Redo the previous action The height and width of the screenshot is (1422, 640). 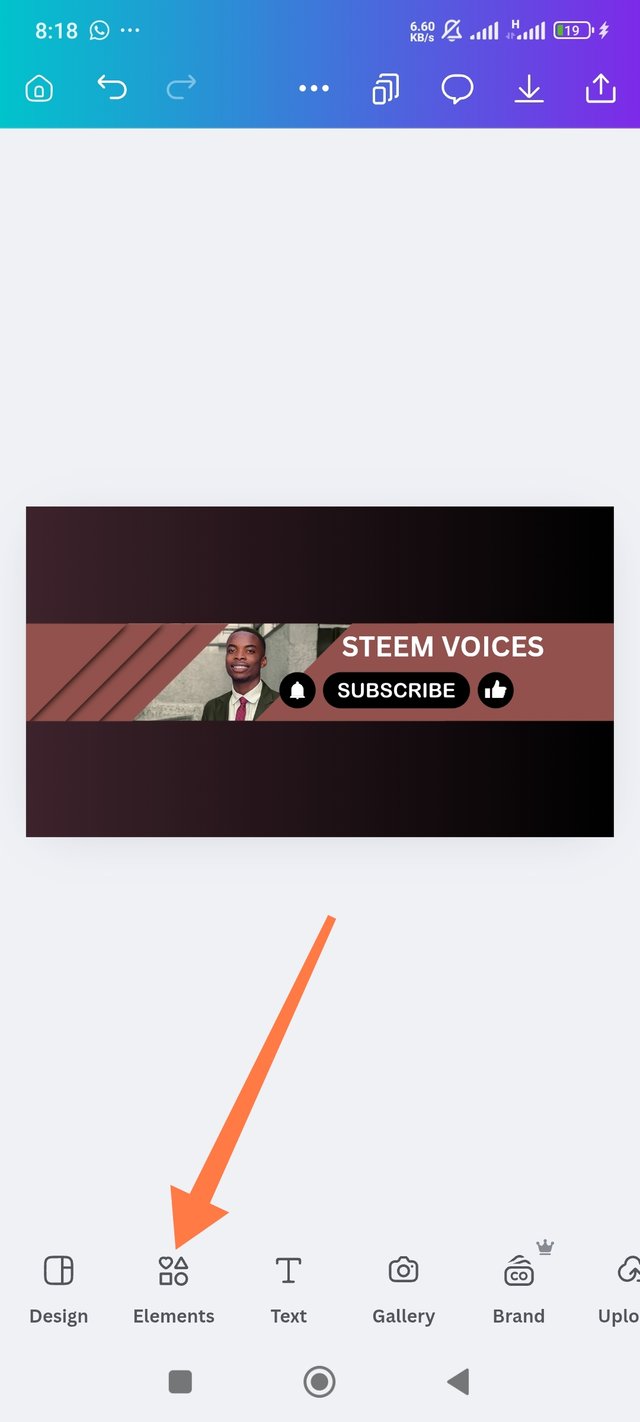(181, 89)
